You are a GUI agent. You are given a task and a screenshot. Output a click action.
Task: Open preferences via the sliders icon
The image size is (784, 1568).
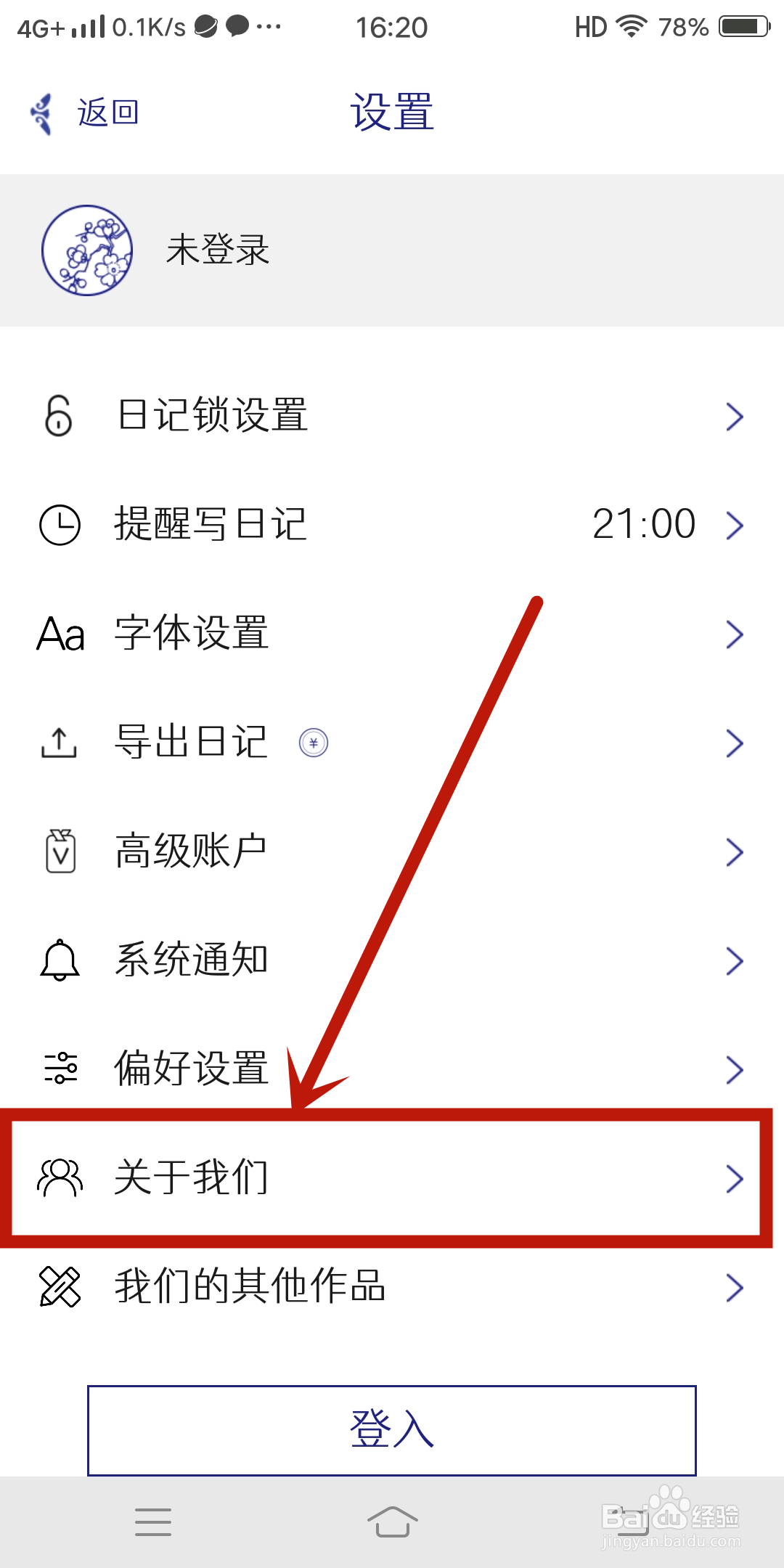60,1069
